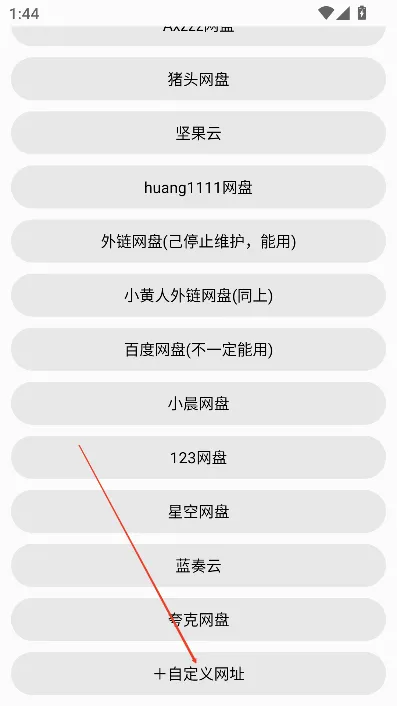Select 小晨网盘
The width and height of the screenshot is (397, 706).
pyautogui.click(x=198, y=403)
